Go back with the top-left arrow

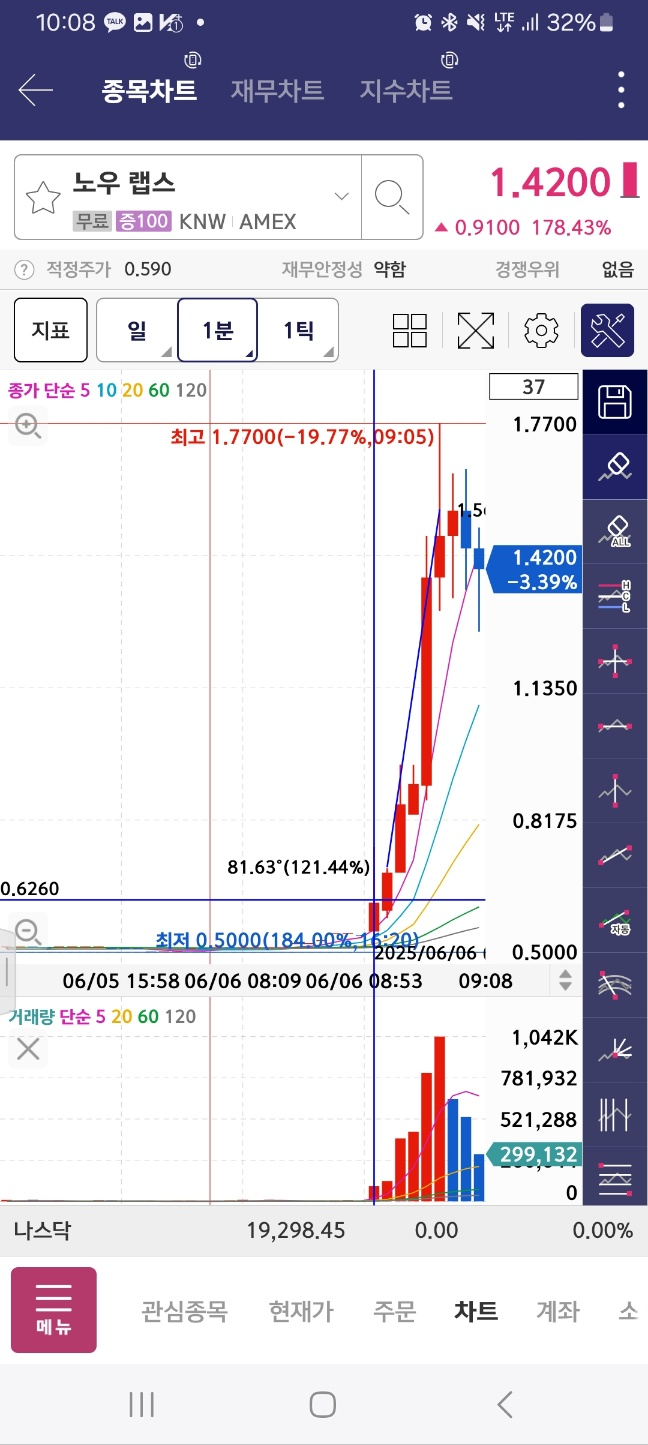[35, 91]
